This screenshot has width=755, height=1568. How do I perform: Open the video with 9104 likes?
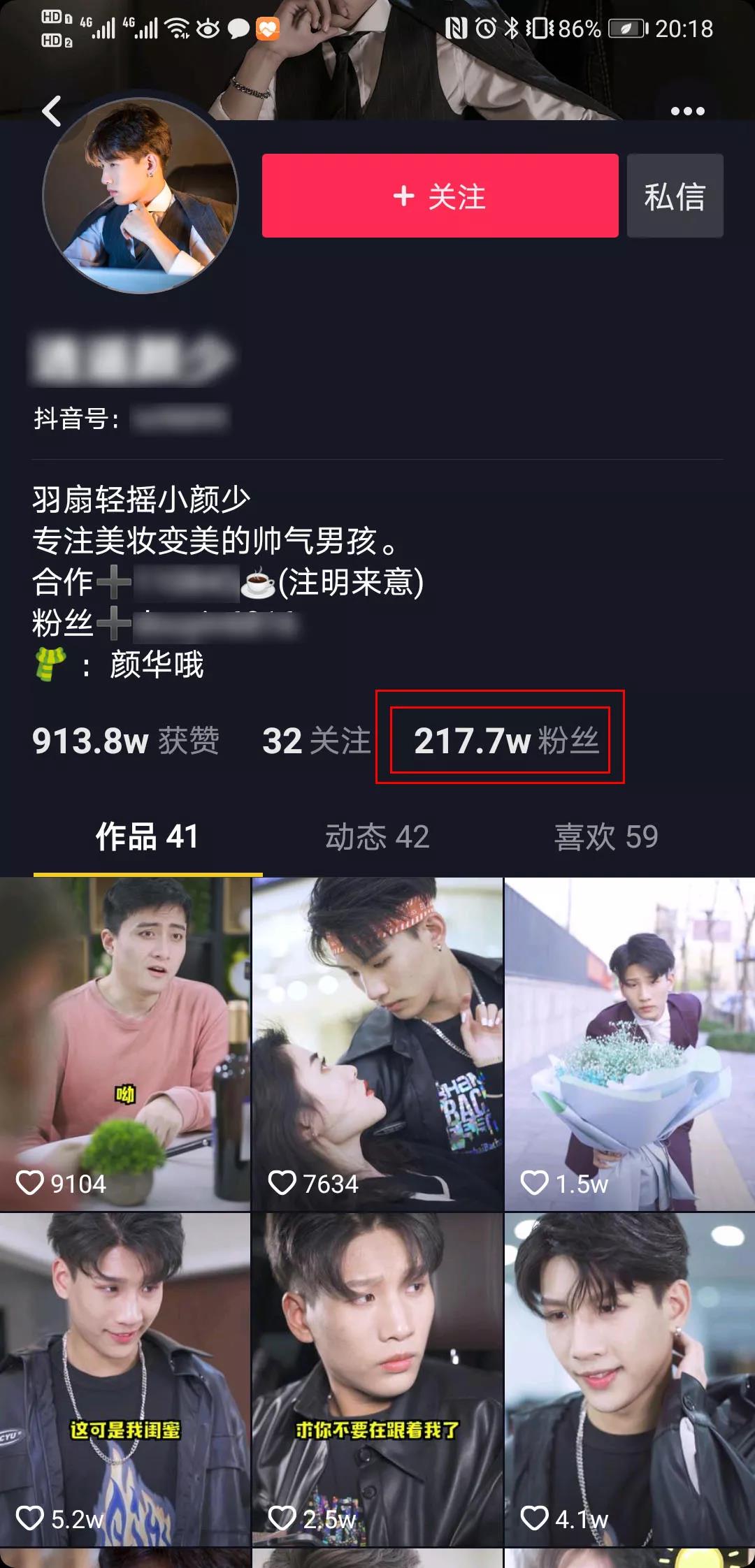coord(125,1044)
